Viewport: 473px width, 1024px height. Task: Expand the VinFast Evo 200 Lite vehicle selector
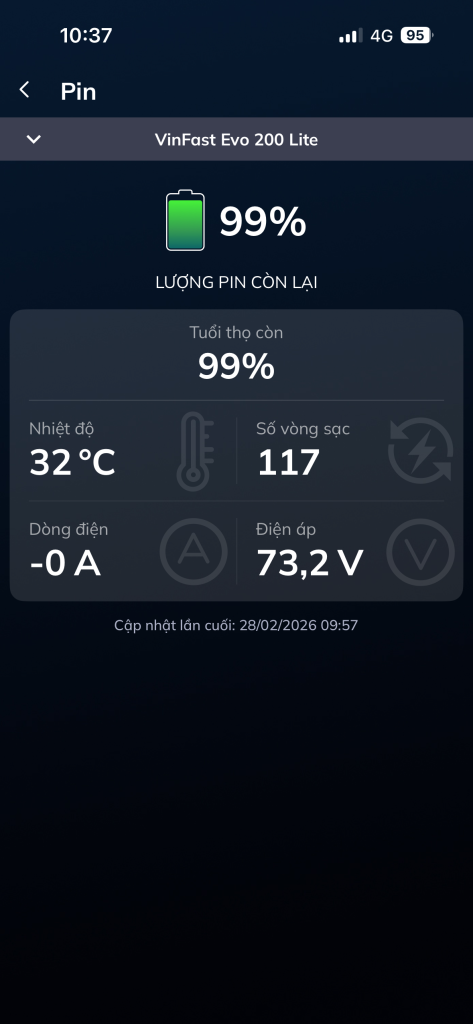point(236,139)
